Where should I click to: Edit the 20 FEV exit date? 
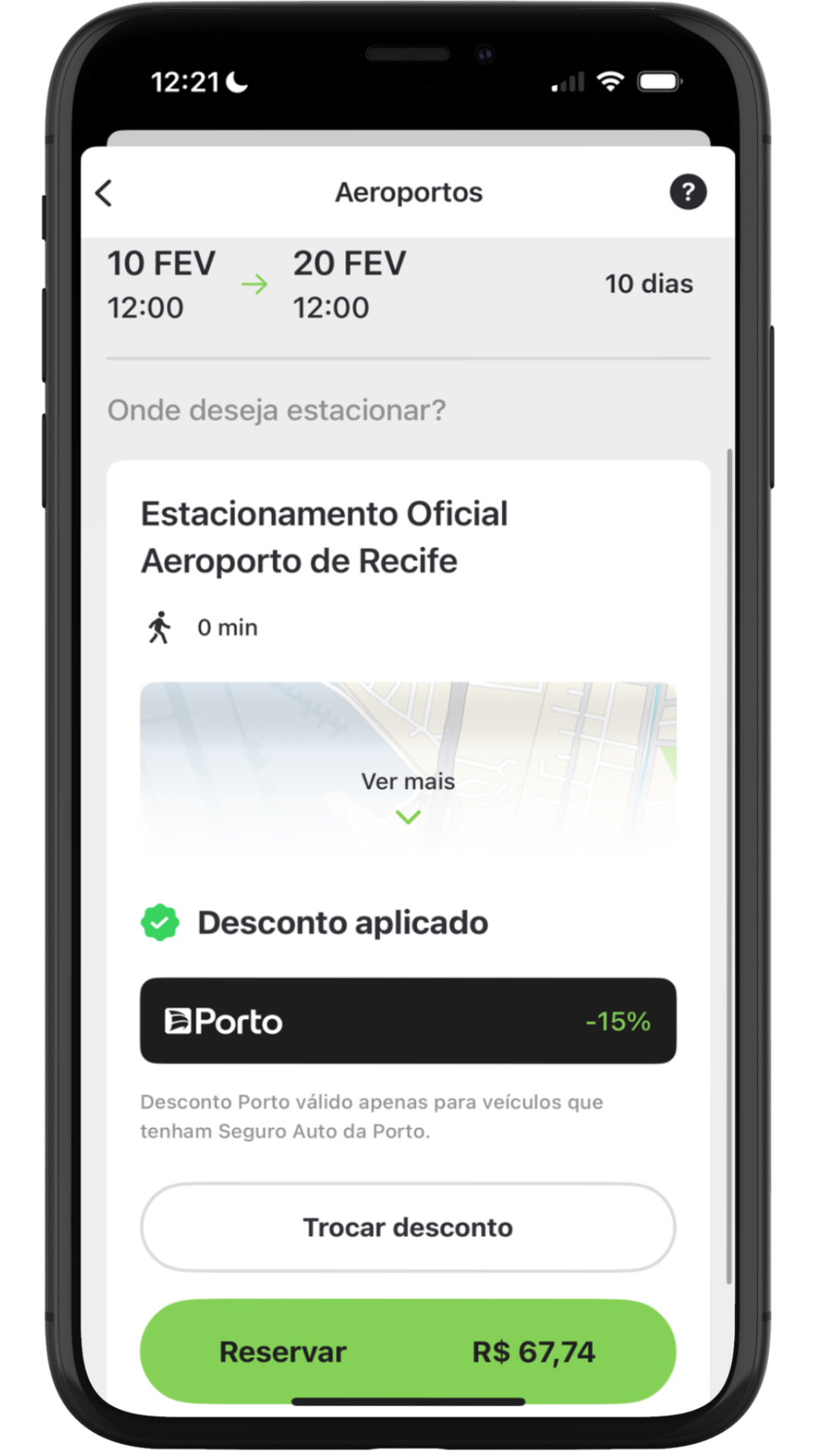point(349,284)
